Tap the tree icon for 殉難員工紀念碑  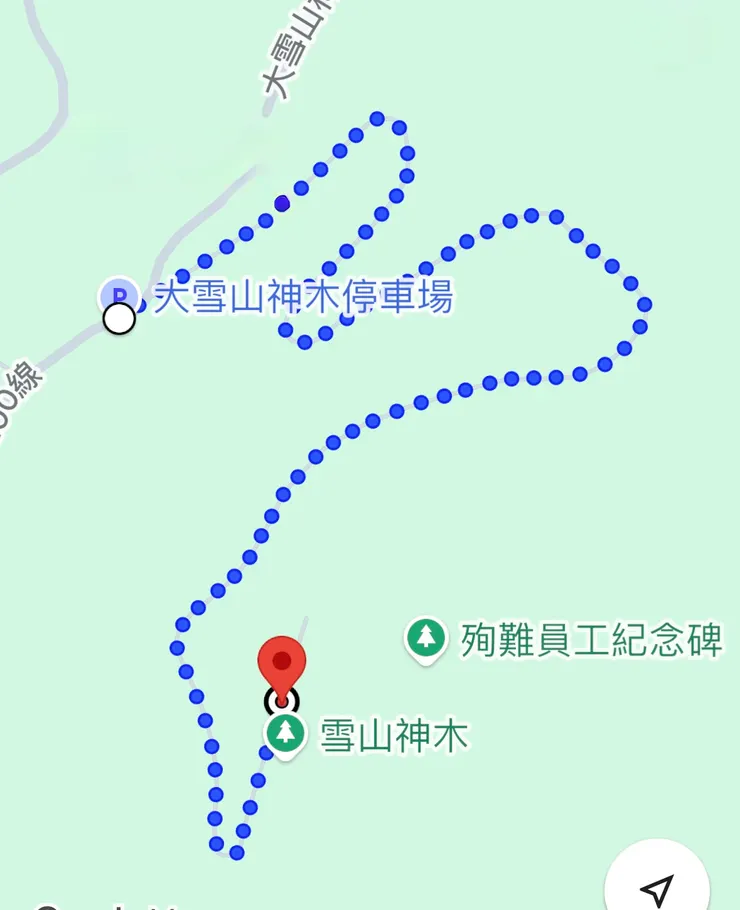tap(424, 637)
